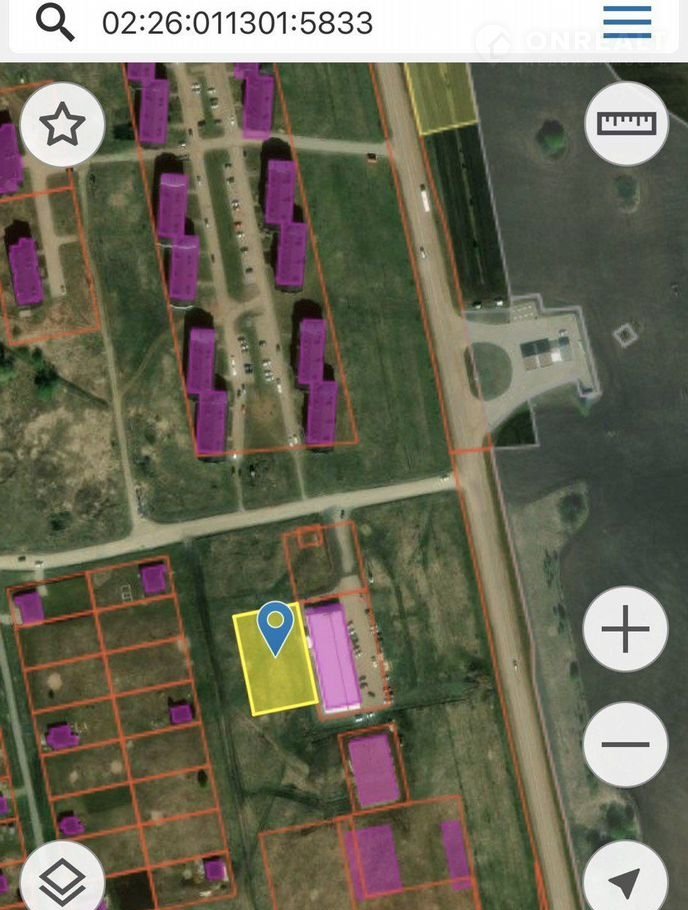This screenshot has width=688, height=910.
Task: Zoom out the map with the minus button
Action: click(625, 744)
